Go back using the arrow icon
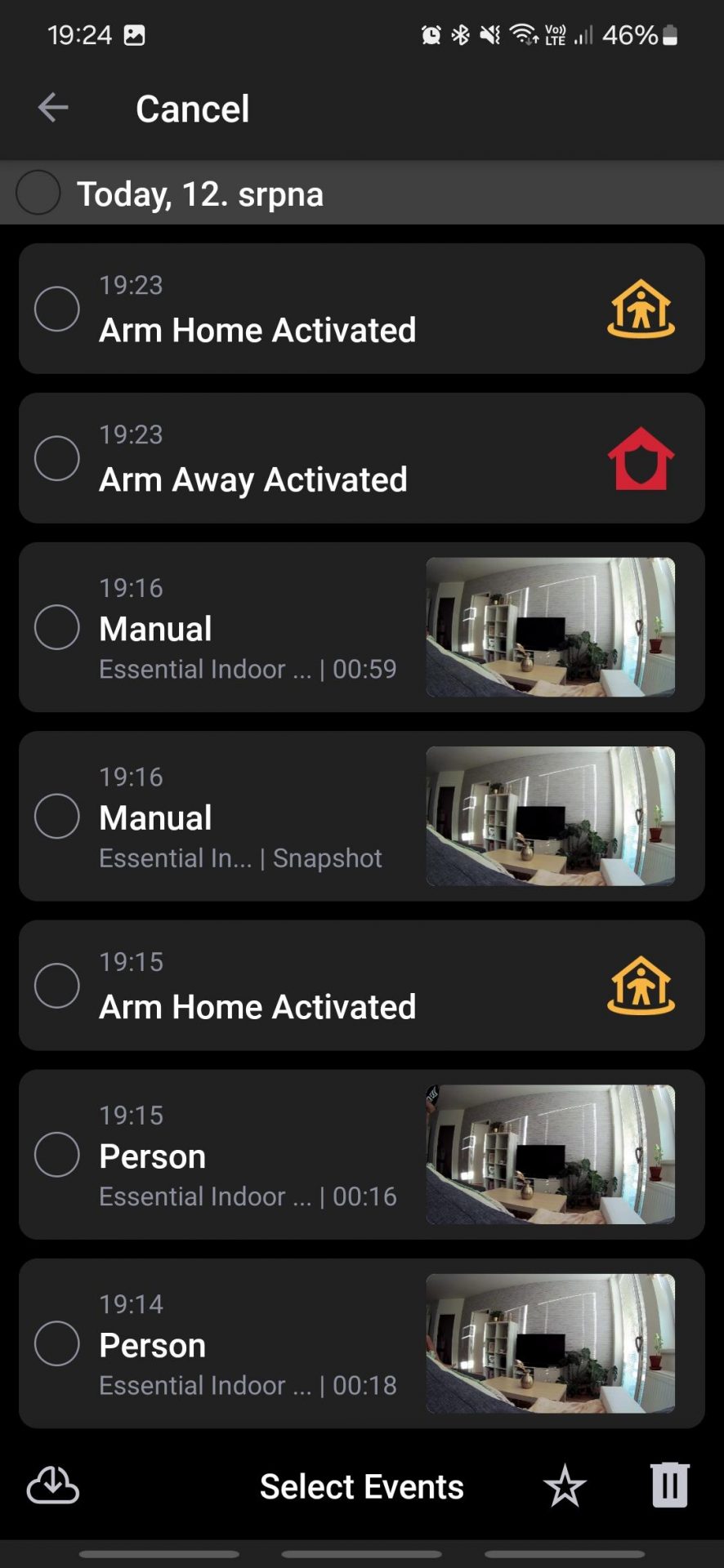This screenshot has width=724, height=1568. 53,107
